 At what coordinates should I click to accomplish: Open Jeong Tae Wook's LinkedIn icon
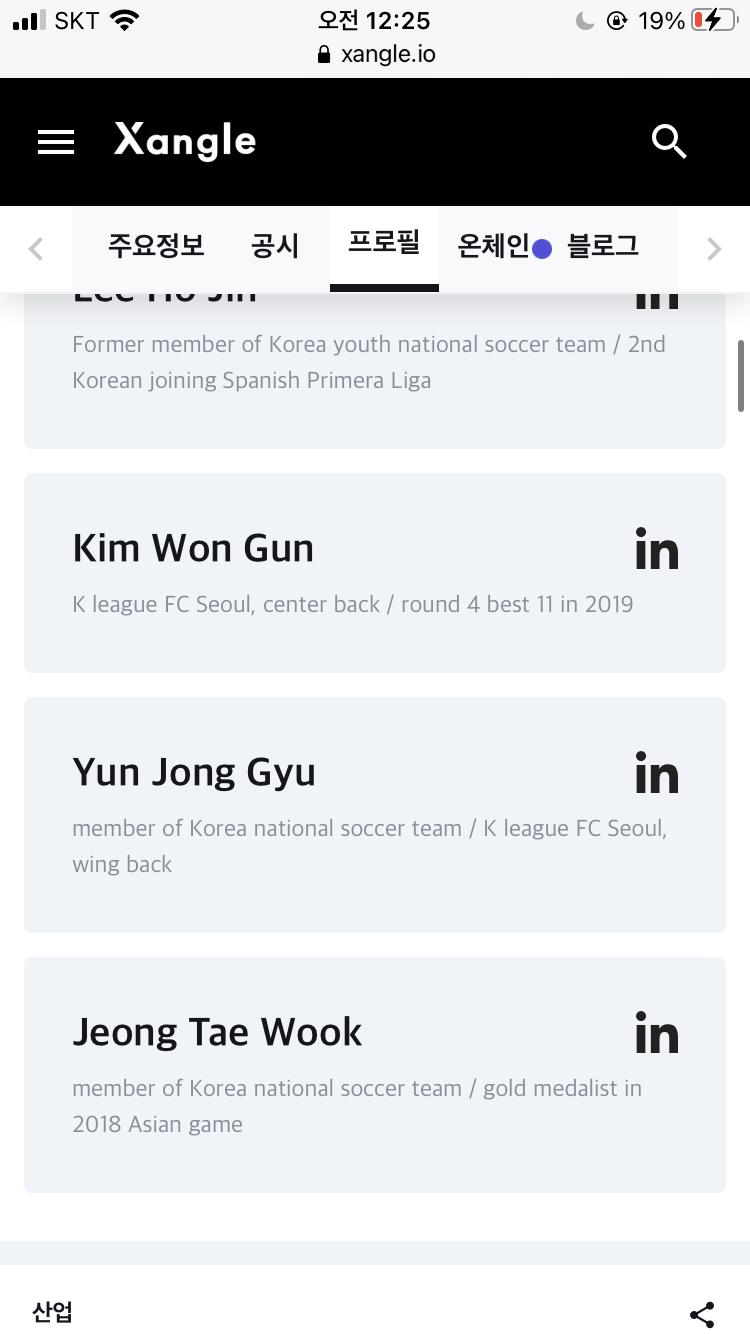point(657,1033)
